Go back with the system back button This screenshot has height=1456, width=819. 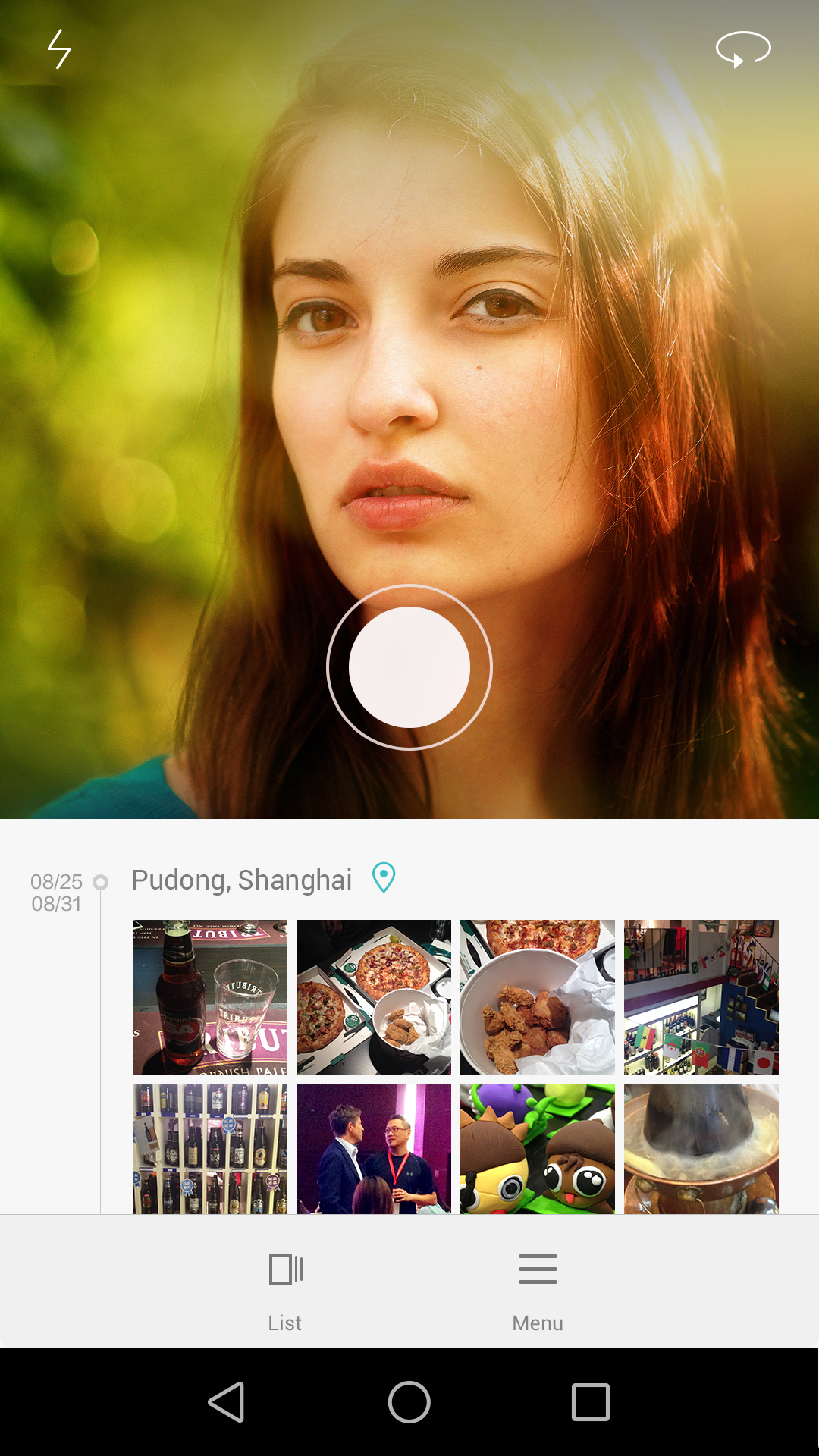click(226, 1401)
